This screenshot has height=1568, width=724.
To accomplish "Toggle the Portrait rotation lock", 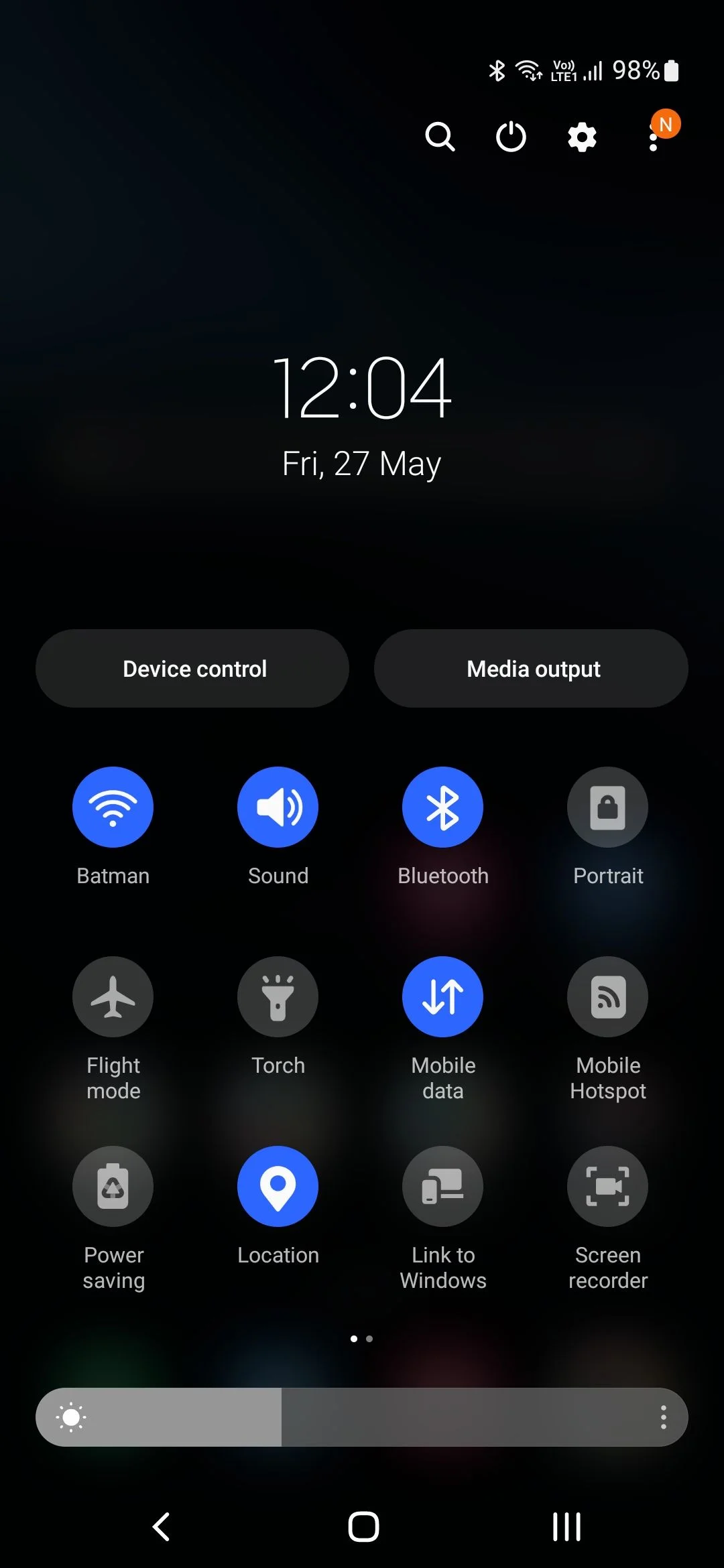I will (x=607, y=807).
